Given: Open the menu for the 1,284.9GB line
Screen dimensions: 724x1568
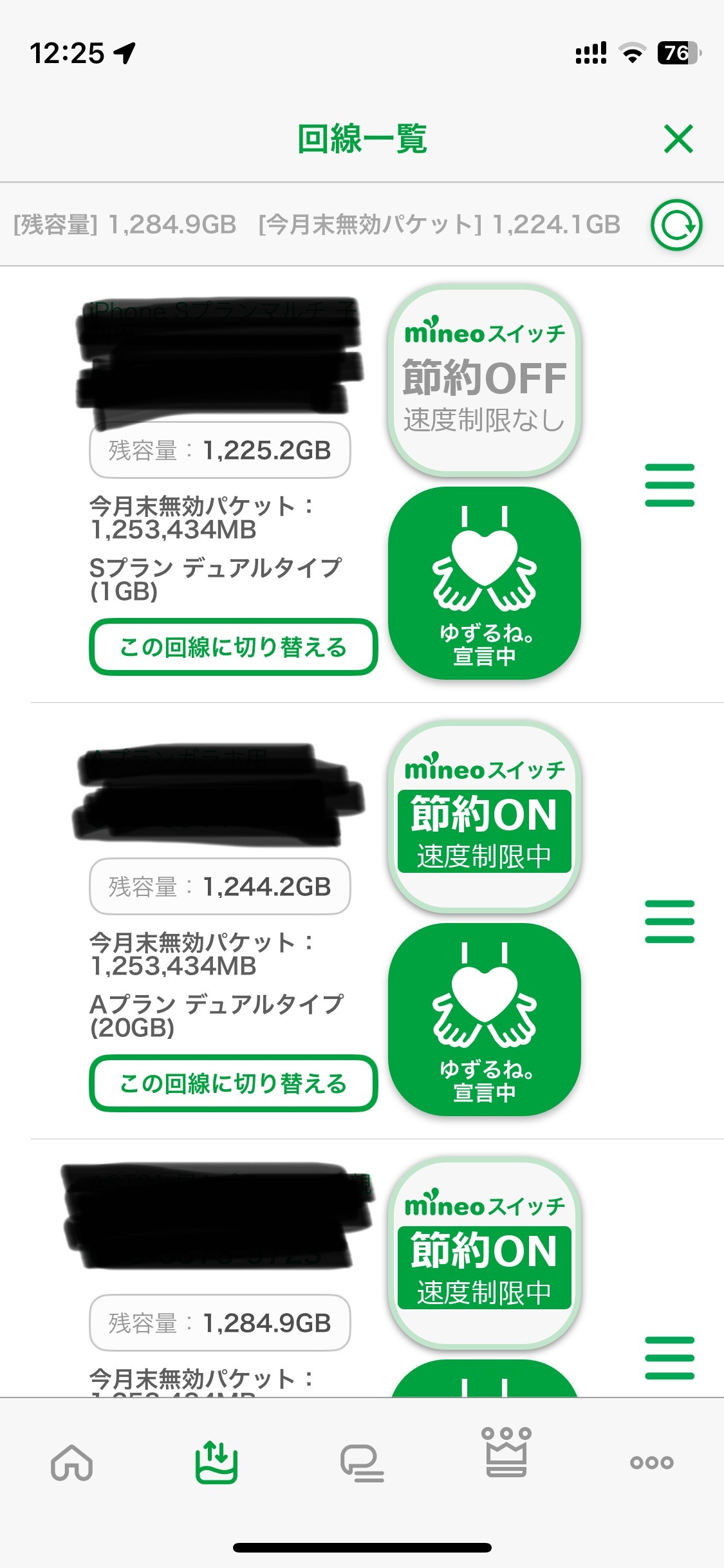Looking at the screenshot, I should coord(669,1358).
